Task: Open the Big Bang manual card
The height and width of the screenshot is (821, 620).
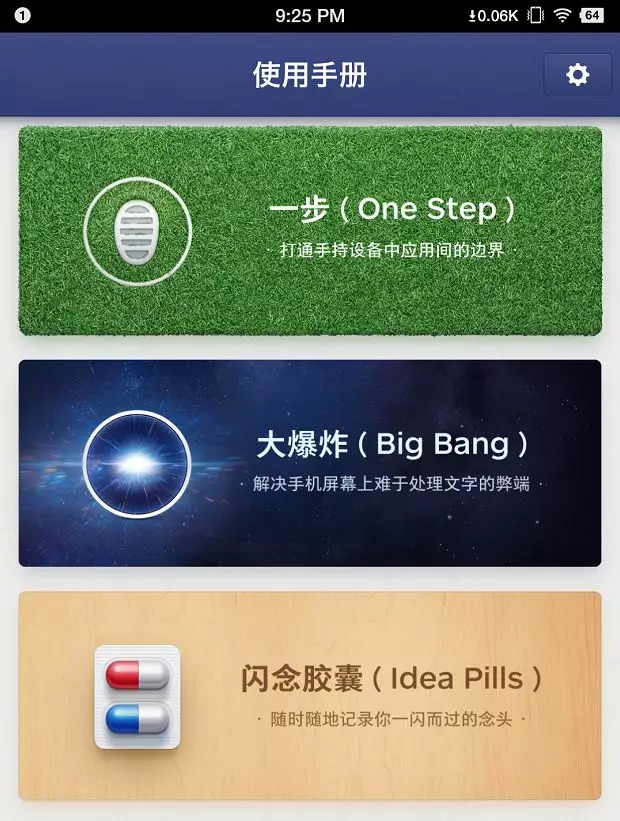Action: tap(310, 463)
